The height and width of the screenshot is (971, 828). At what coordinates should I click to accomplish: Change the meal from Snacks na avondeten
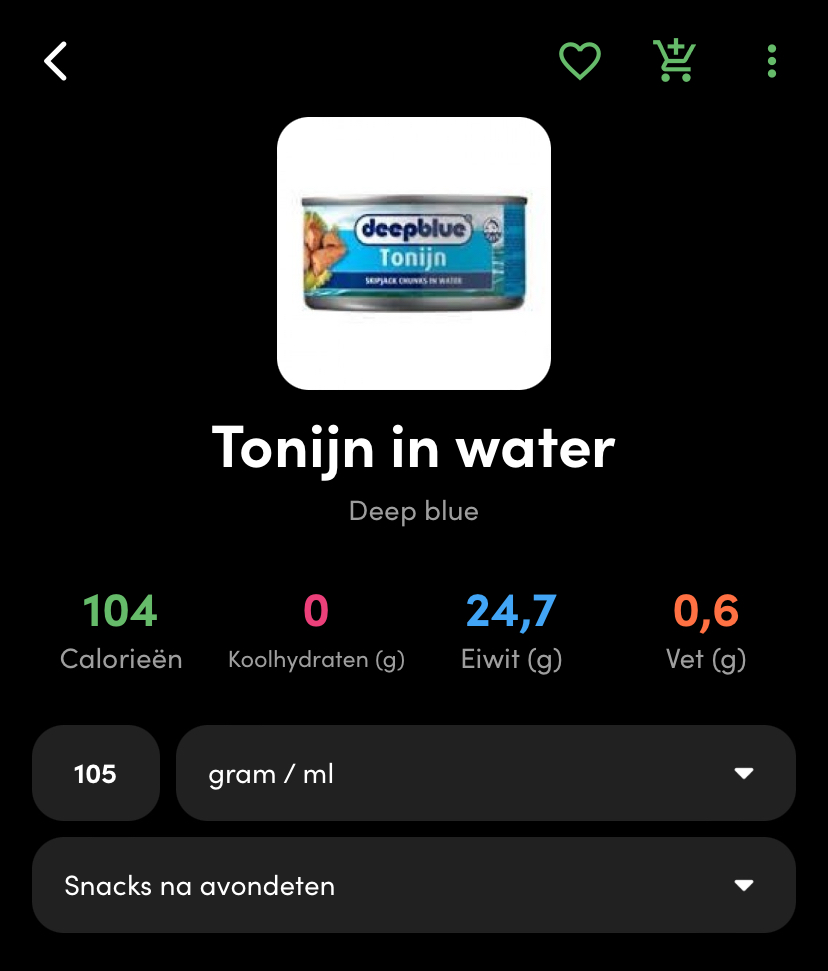pos(413,885)
